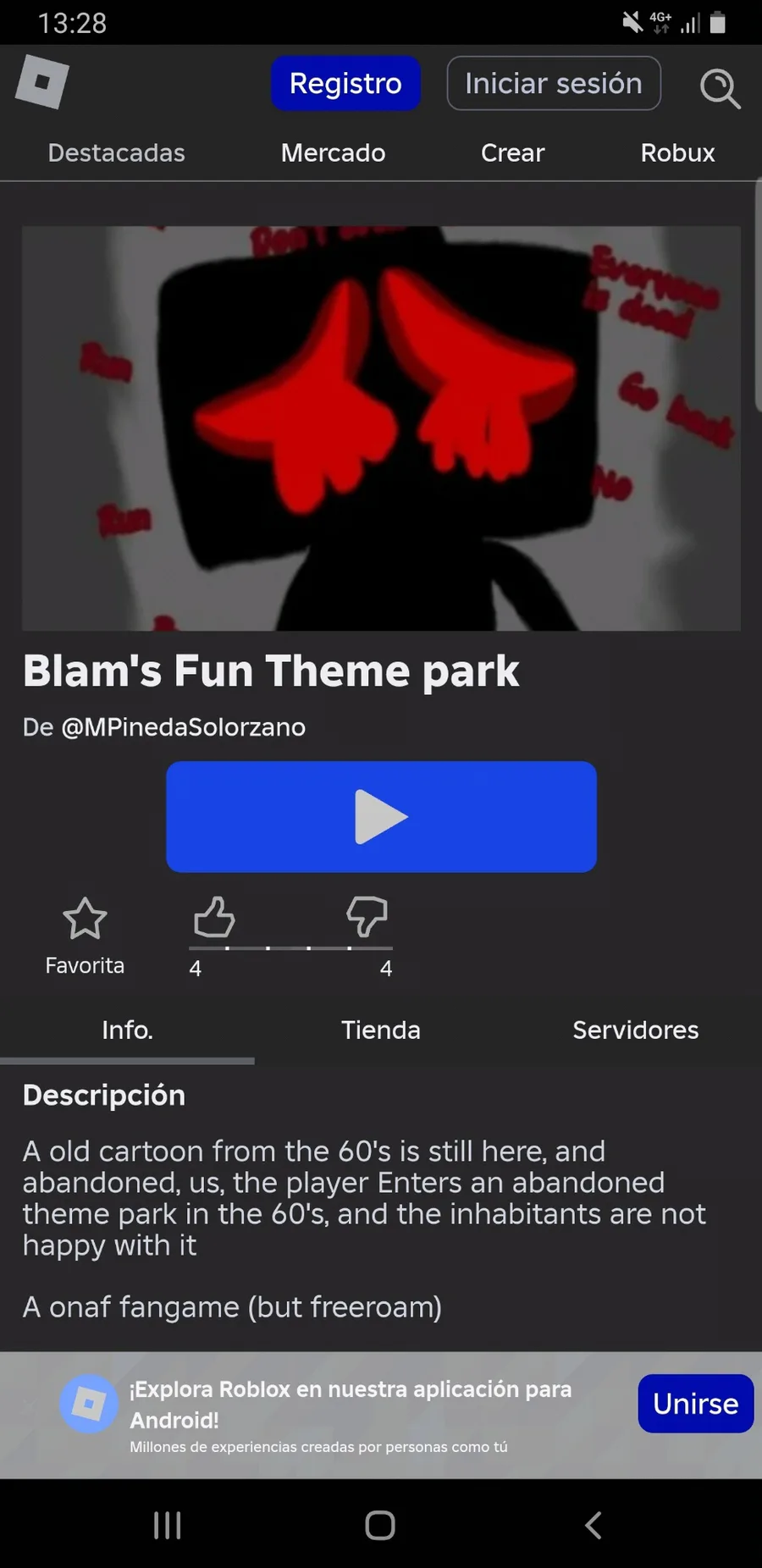Go to the Mercado section
This screenshot has width=762, height=1568.
[x=333, y=152]
